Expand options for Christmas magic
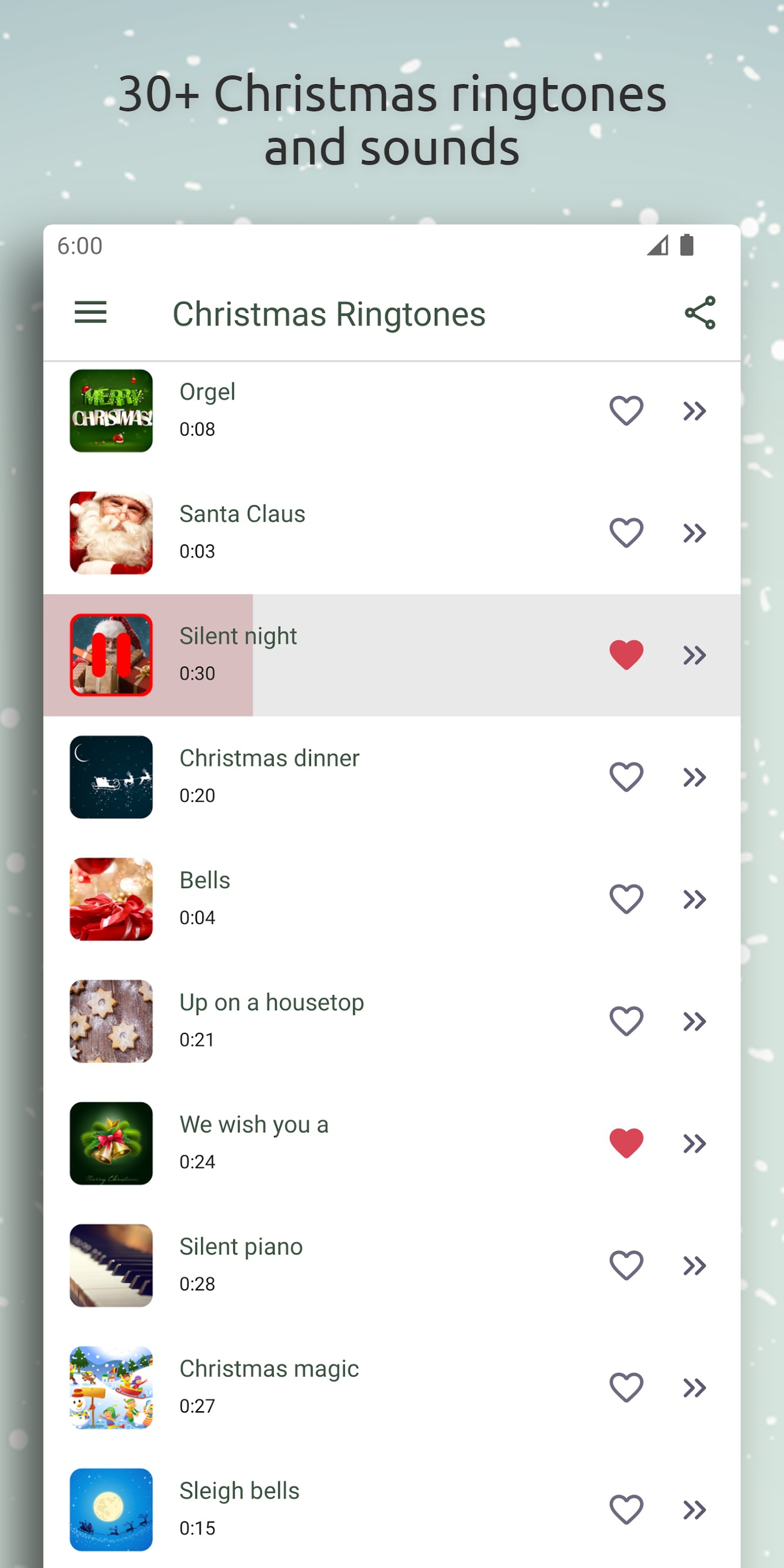This screenshot has height=1568, width=784. [693, 1388]
